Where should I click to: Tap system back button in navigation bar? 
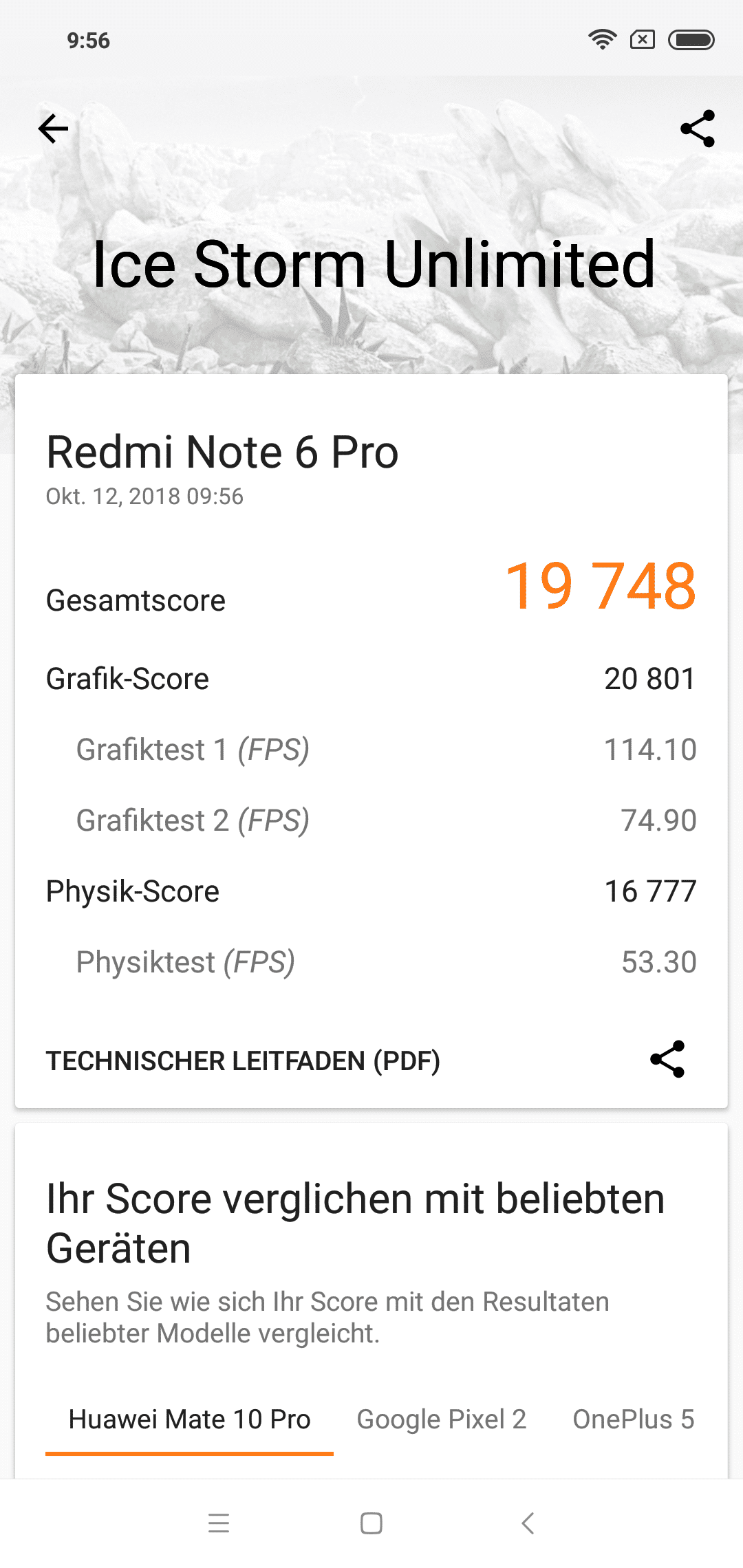tap(528, 1523)
